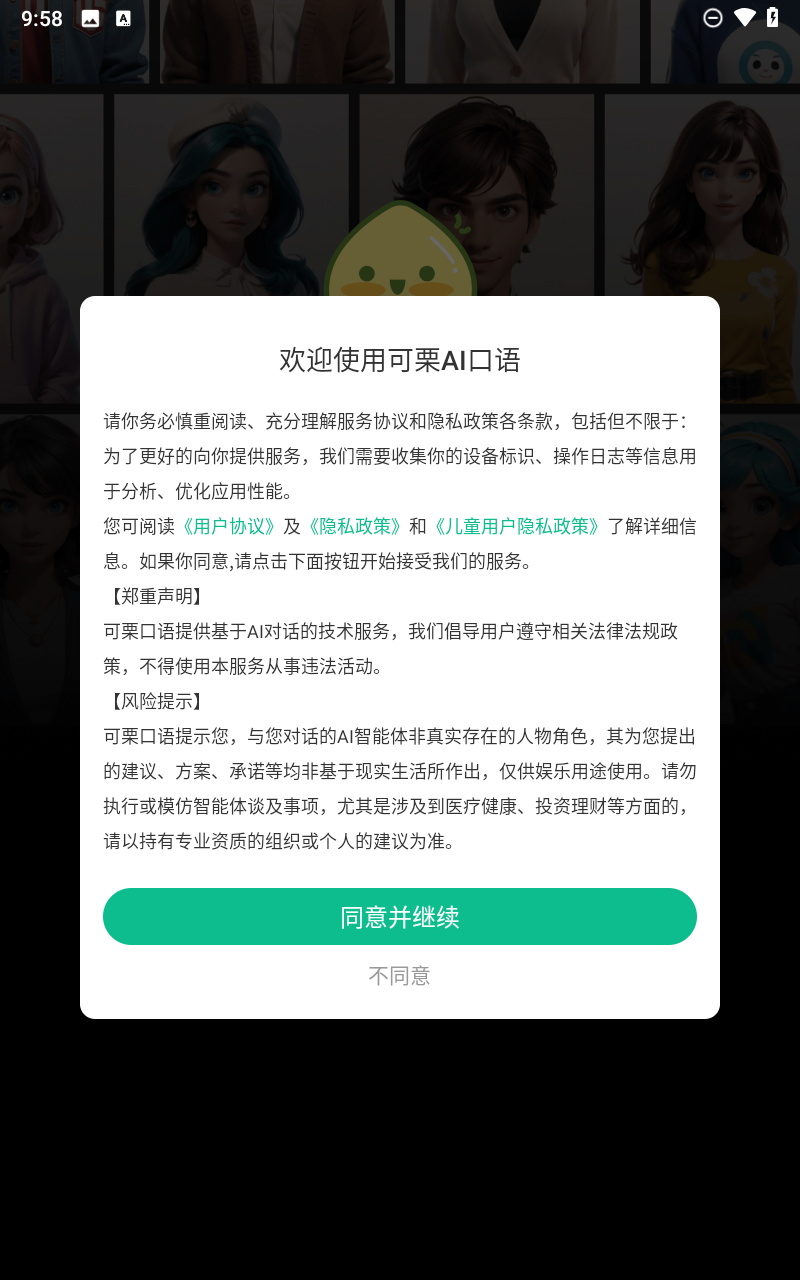This screenshot has width=800, height=1280.
Task: Tap the 同意并继续 button
Action: click(x=400, y=916)
